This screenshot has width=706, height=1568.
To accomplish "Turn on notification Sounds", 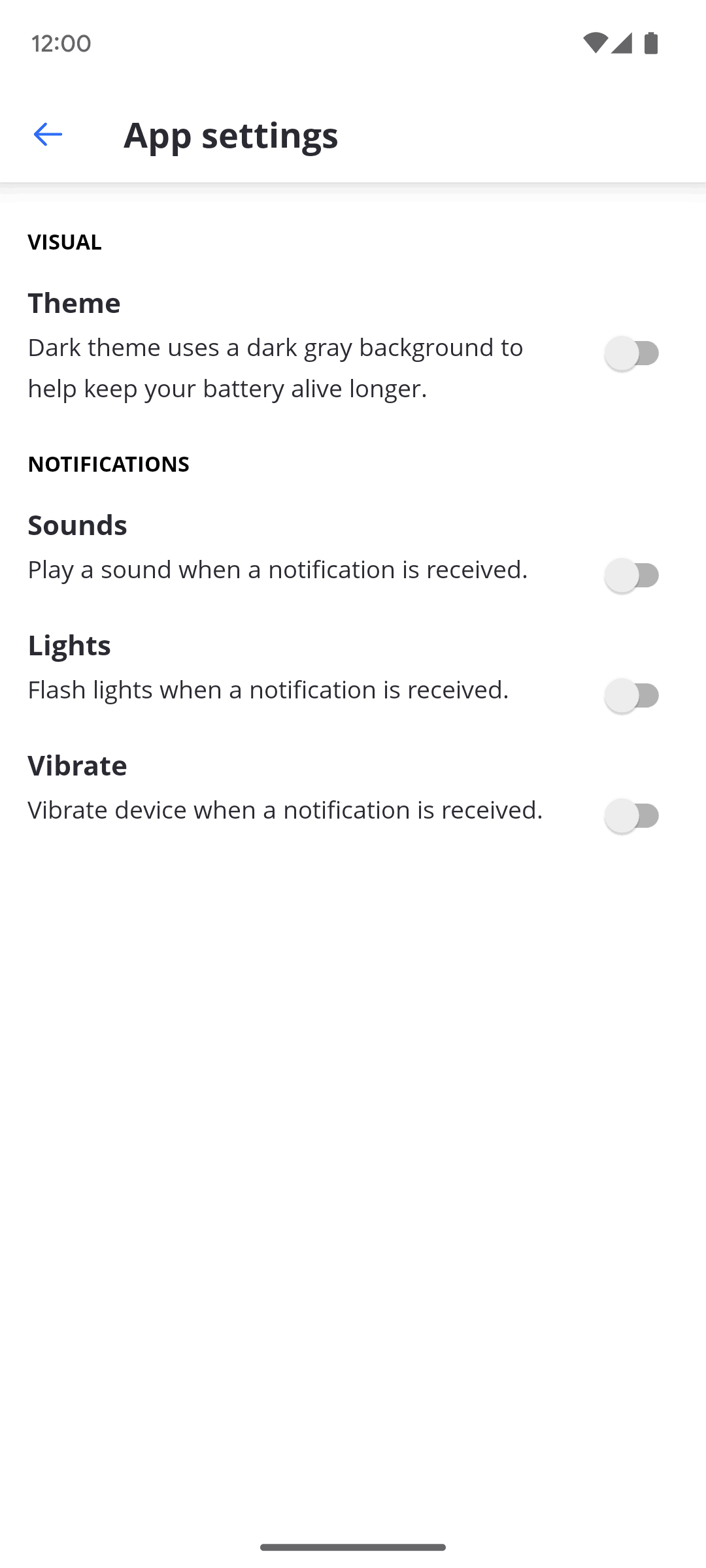I will [632, 576].
